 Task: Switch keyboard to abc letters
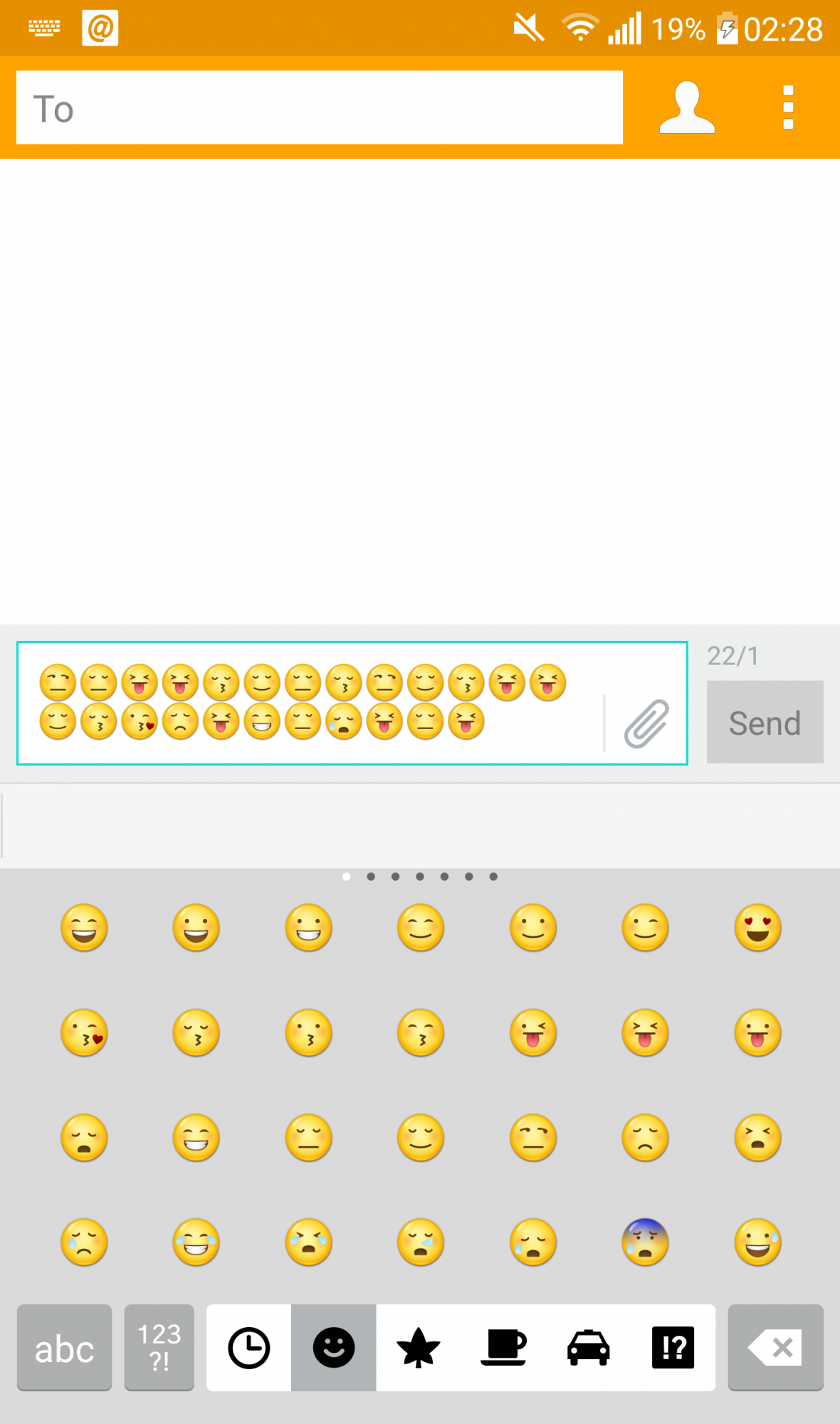click(x=65, y=1348)
